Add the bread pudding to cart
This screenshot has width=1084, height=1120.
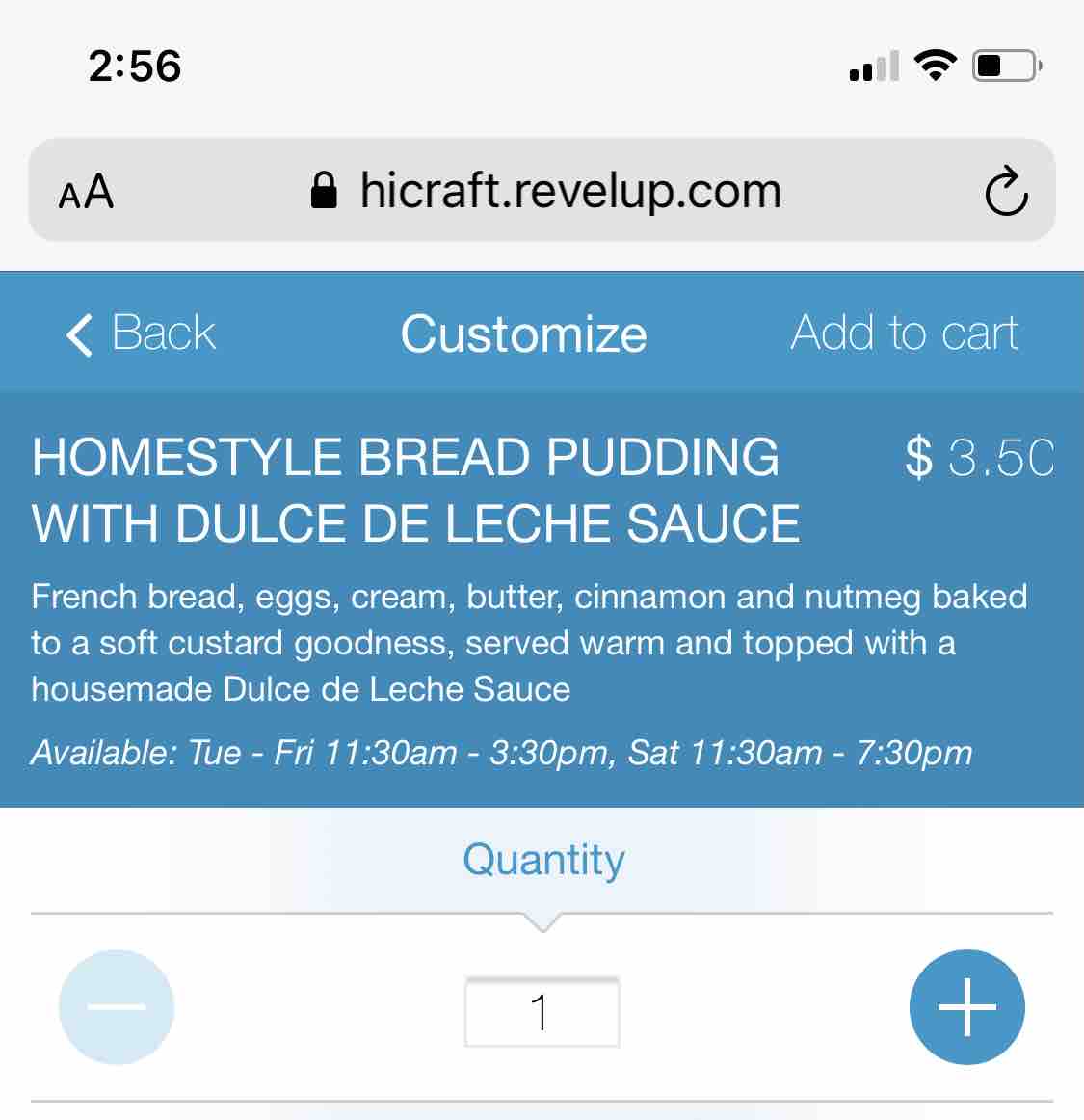pos(904,333)
